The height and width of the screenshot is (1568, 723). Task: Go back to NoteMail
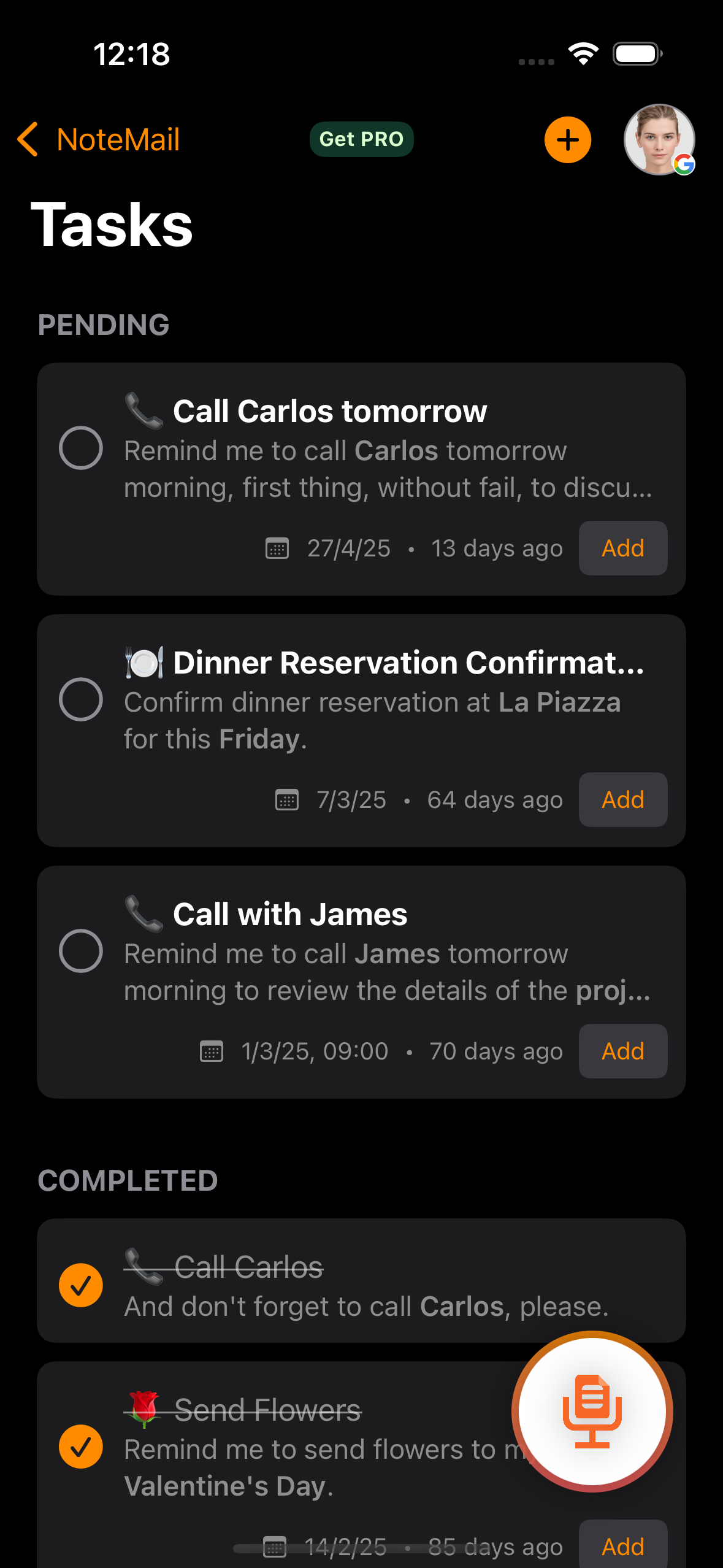tap(98, 139)
